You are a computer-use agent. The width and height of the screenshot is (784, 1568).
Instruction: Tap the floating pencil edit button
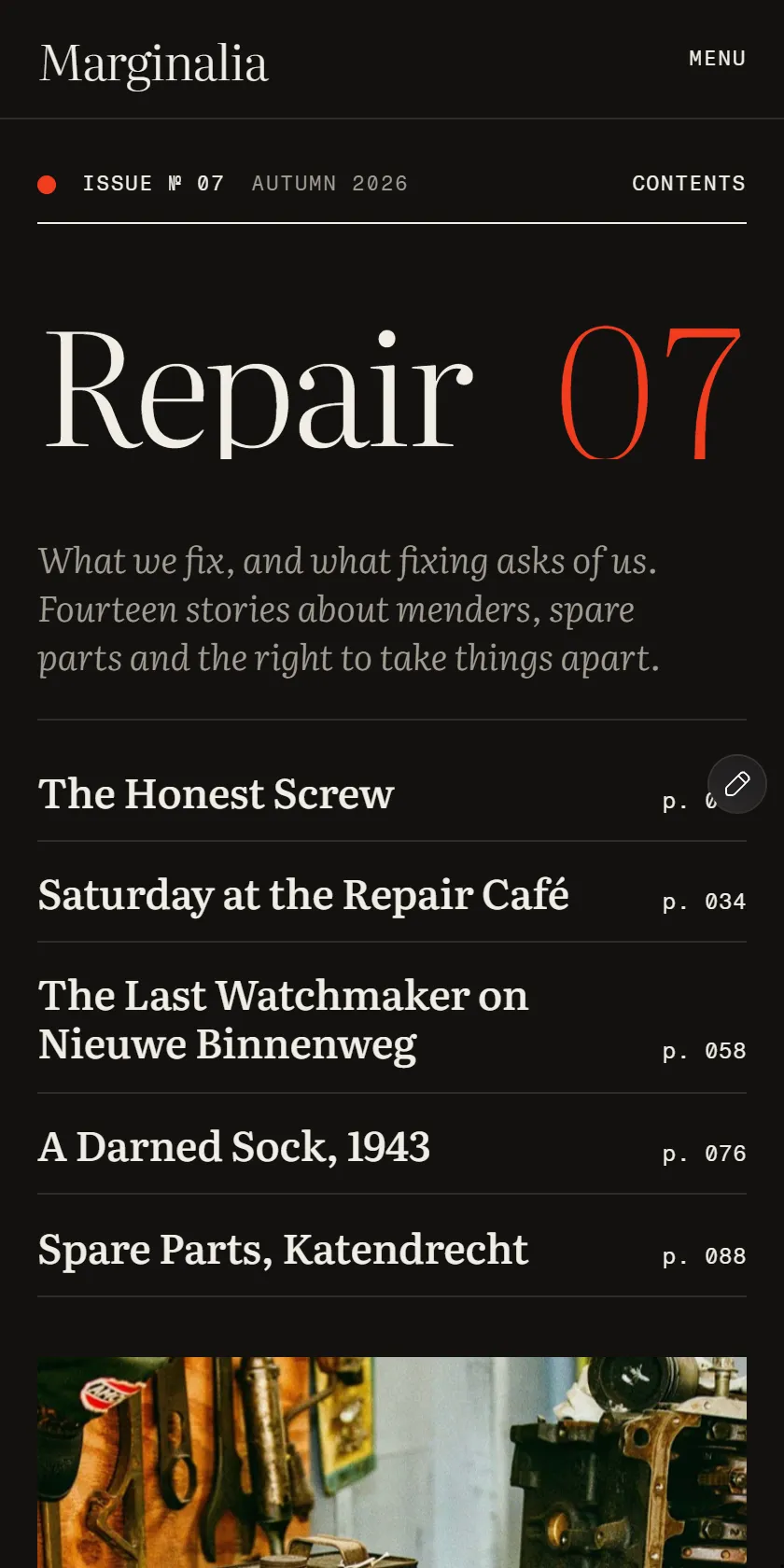(x=737, y=784)
